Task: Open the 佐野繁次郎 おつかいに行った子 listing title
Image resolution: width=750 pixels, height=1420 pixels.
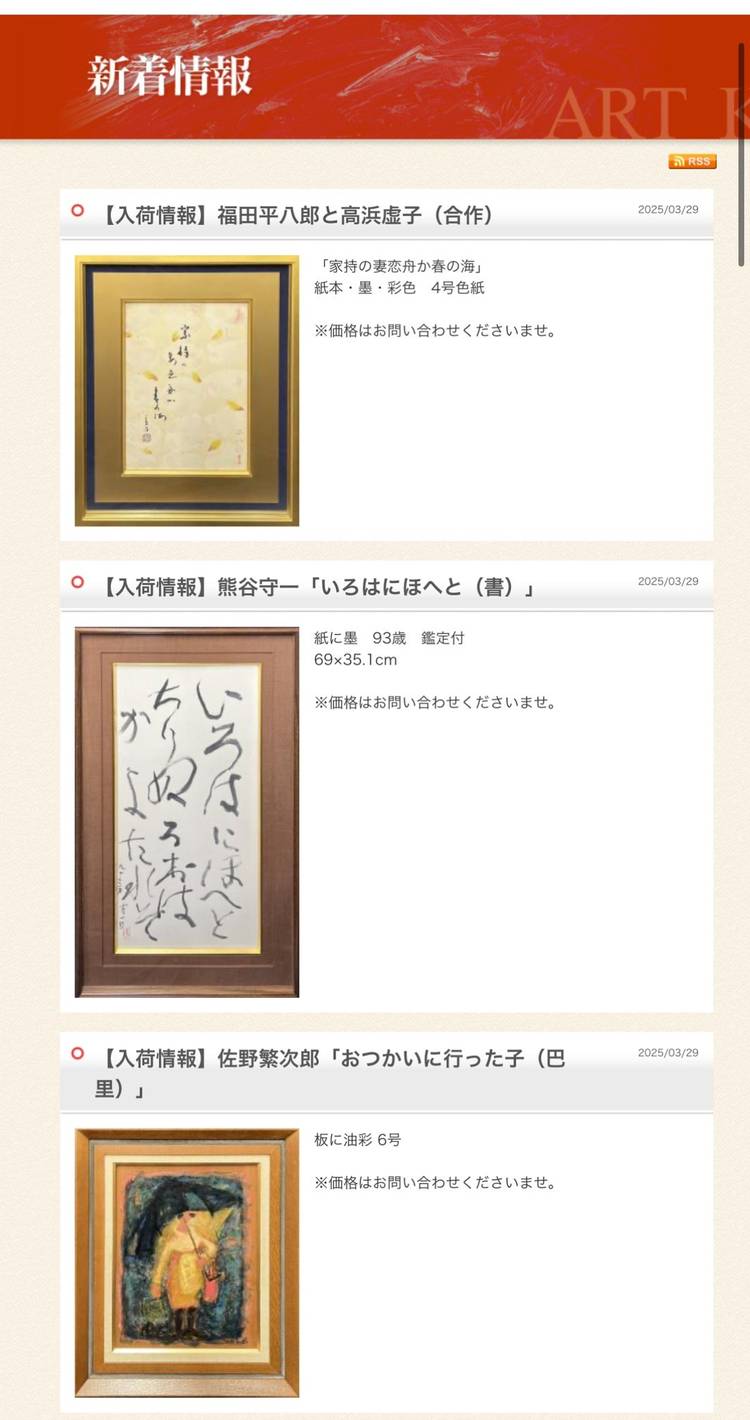Action: (330, 1072)
